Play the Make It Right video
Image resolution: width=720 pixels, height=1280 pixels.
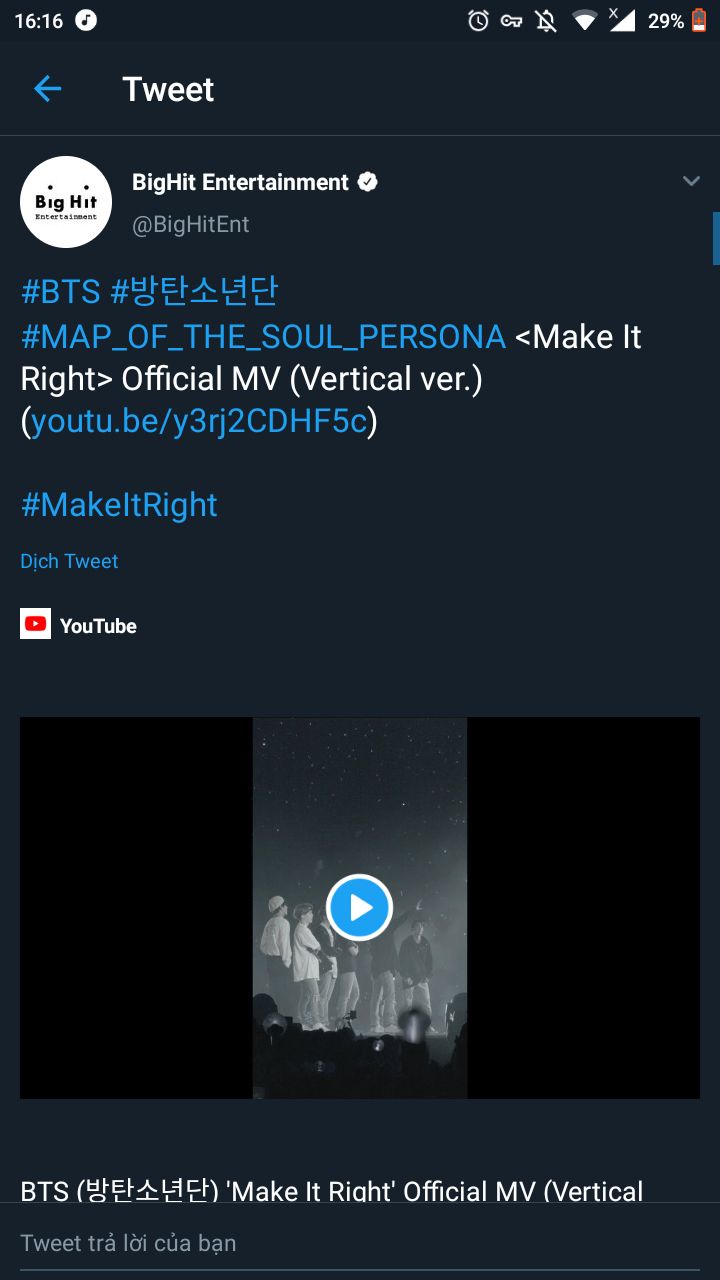359,907
